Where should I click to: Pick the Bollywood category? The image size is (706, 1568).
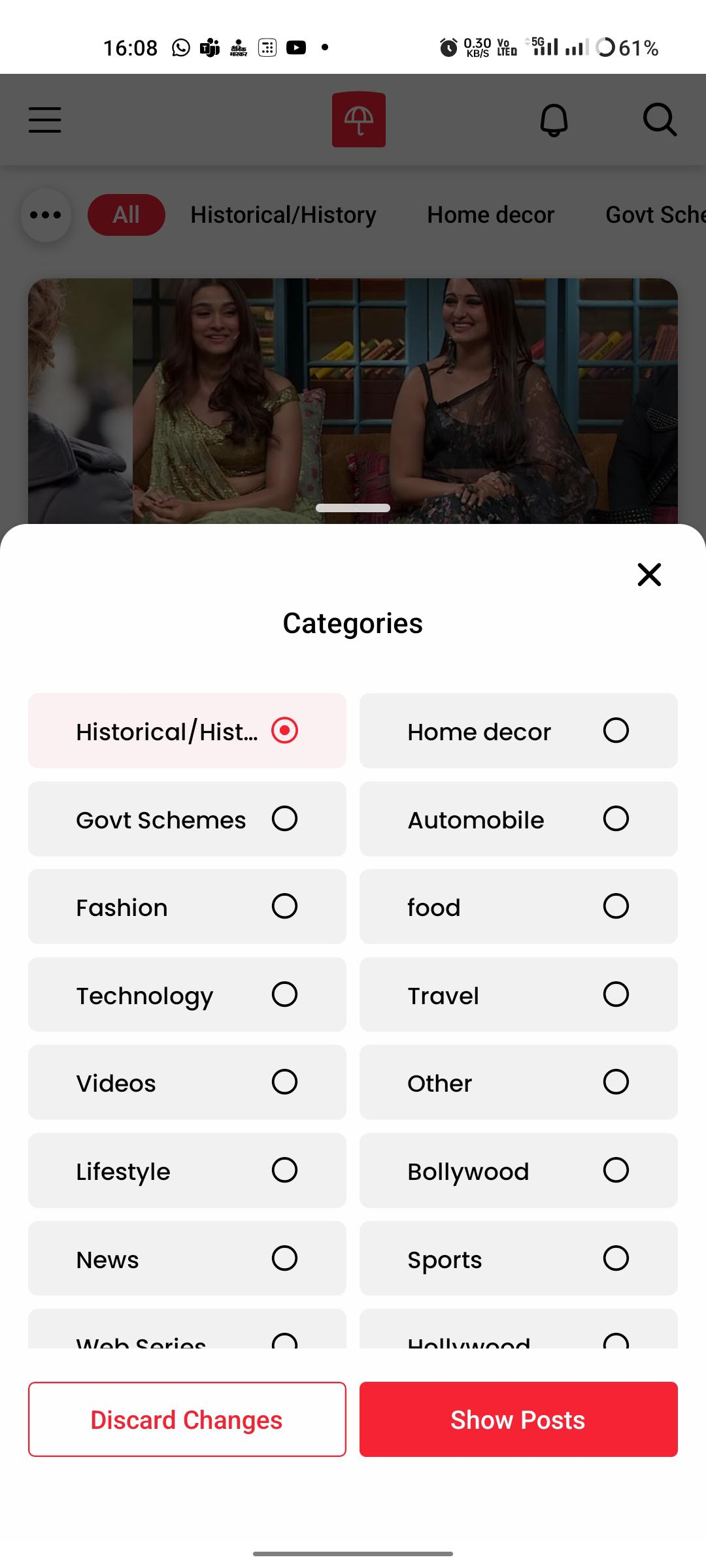[518, 1171]
